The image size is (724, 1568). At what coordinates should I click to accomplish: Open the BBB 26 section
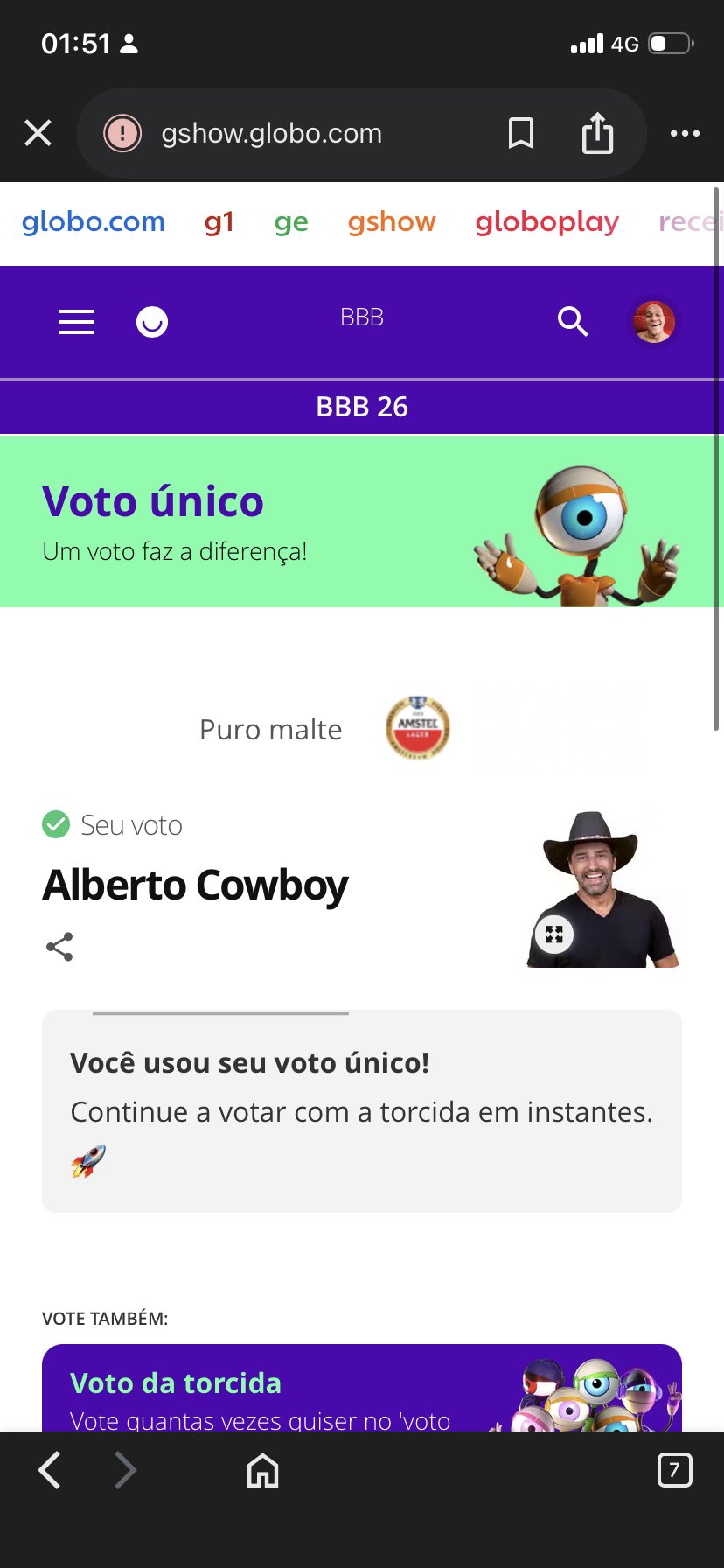point(362,407)
